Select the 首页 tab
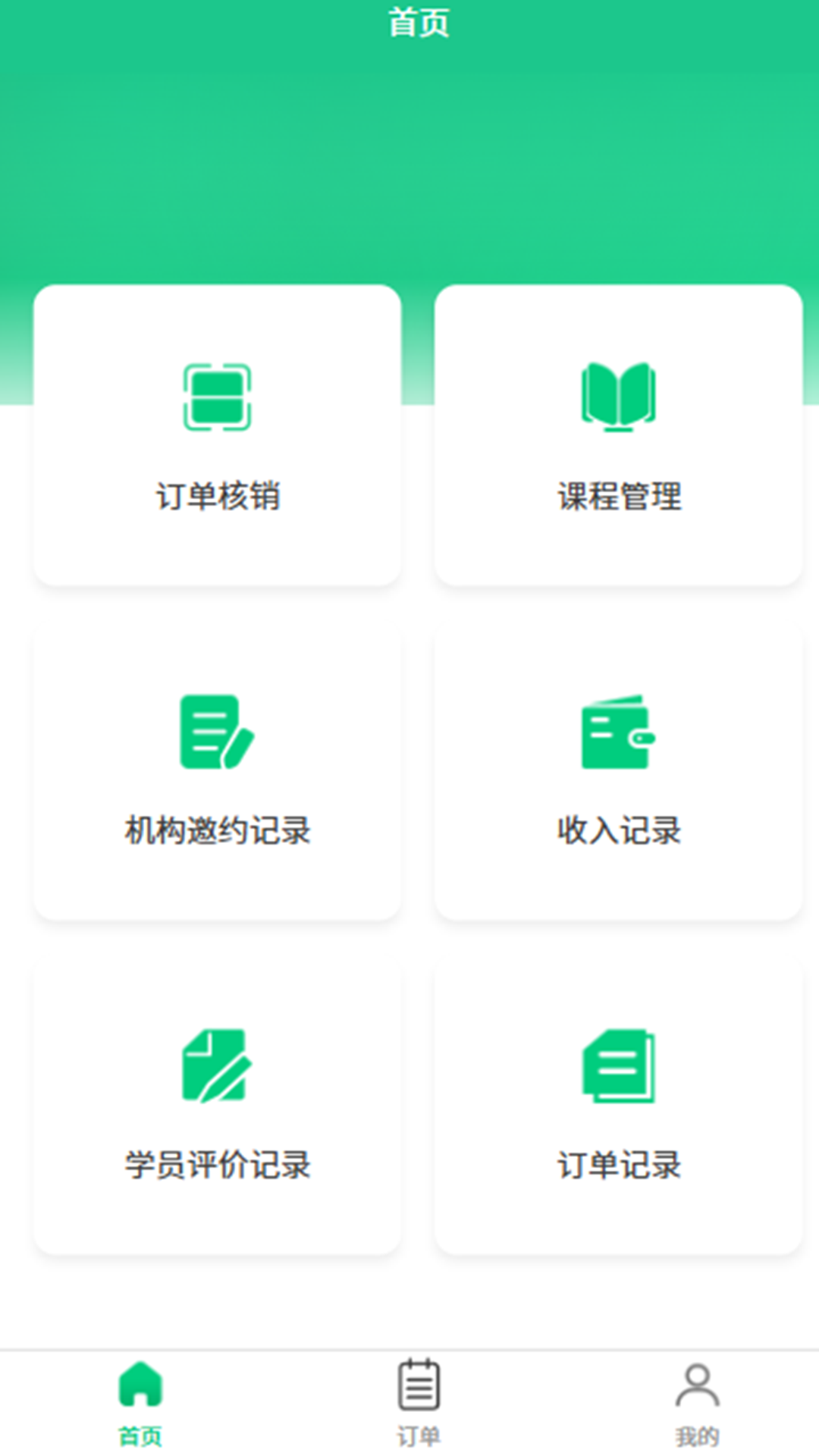 point(141,1410)
